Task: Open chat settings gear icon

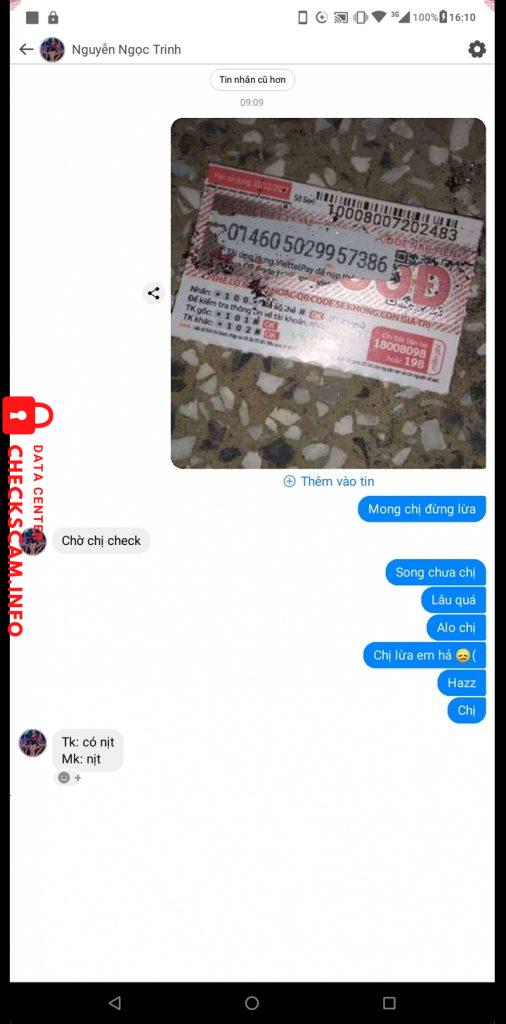Action: point(477,50)
